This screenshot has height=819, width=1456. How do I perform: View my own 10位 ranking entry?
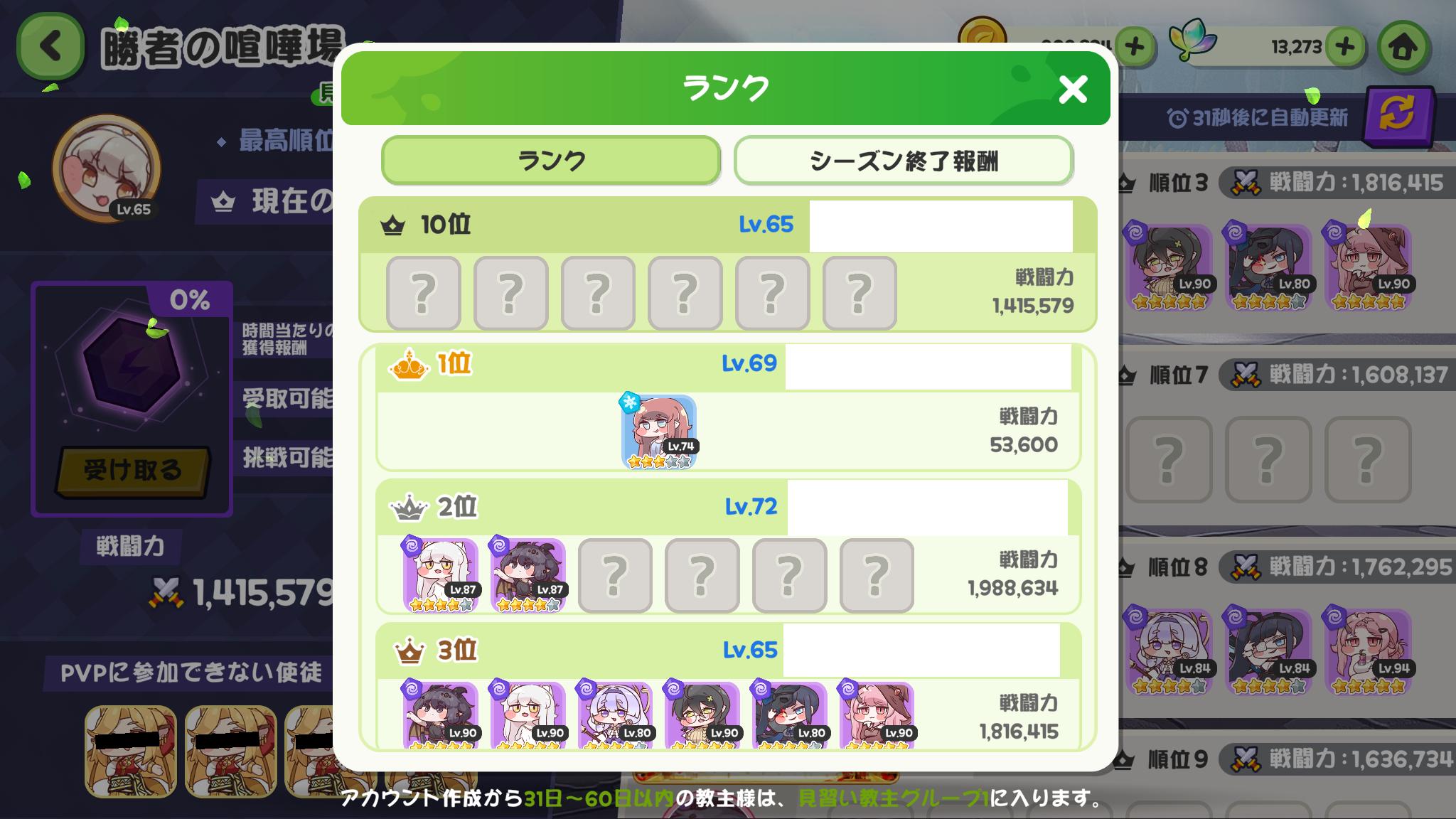point(728,264)
